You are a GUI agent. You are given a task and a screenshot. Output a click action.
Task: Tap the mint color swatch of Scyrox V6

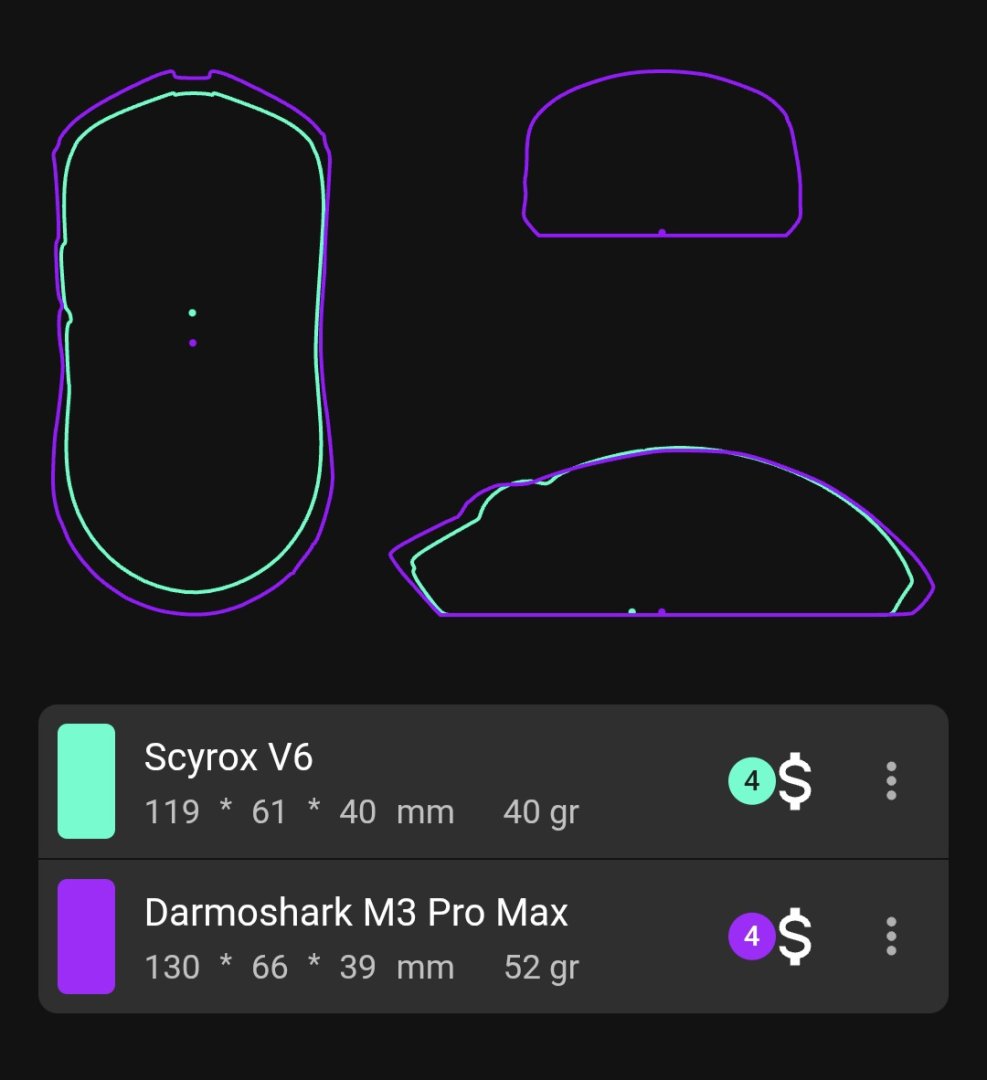pyautogui.click(x=86, y=781)
